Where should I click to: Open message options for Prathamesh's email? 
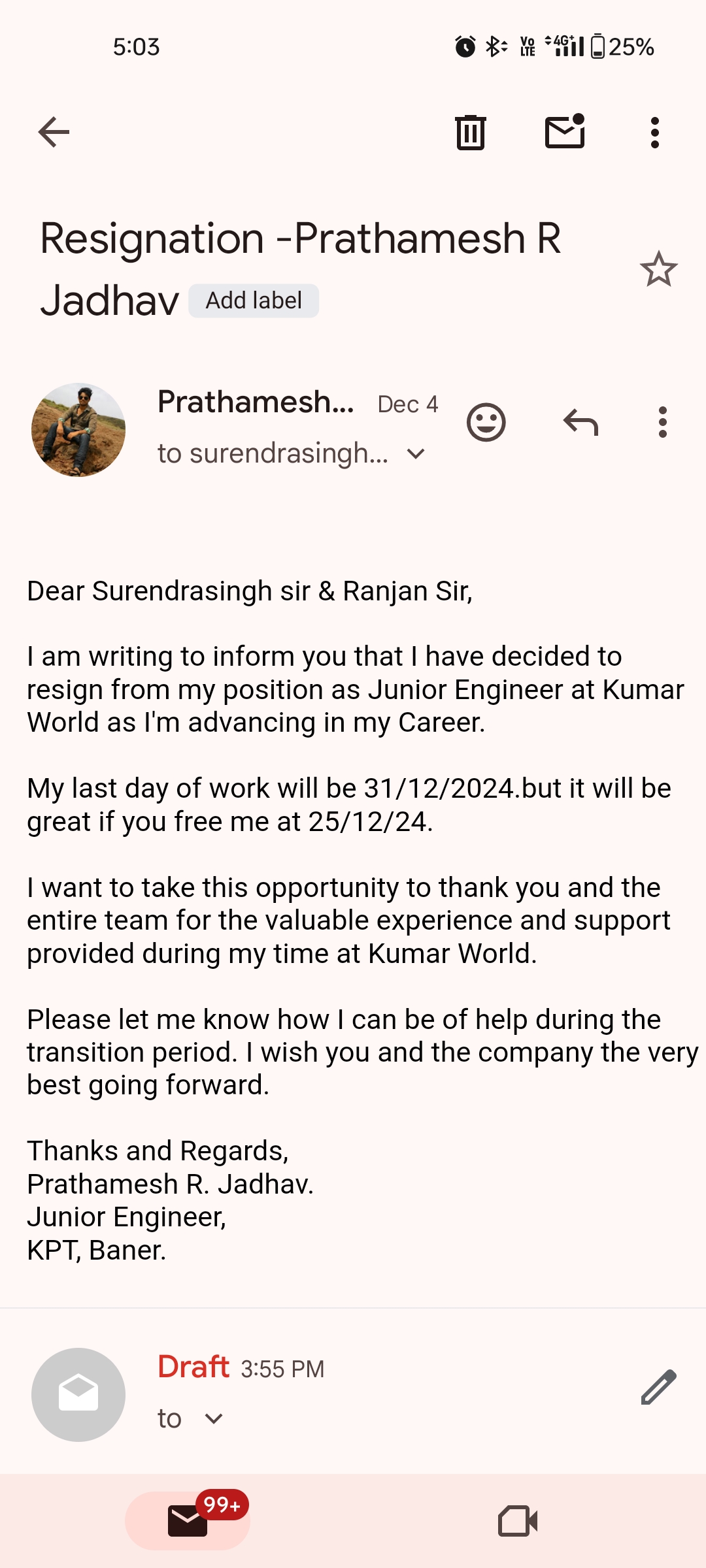point(663,423)
